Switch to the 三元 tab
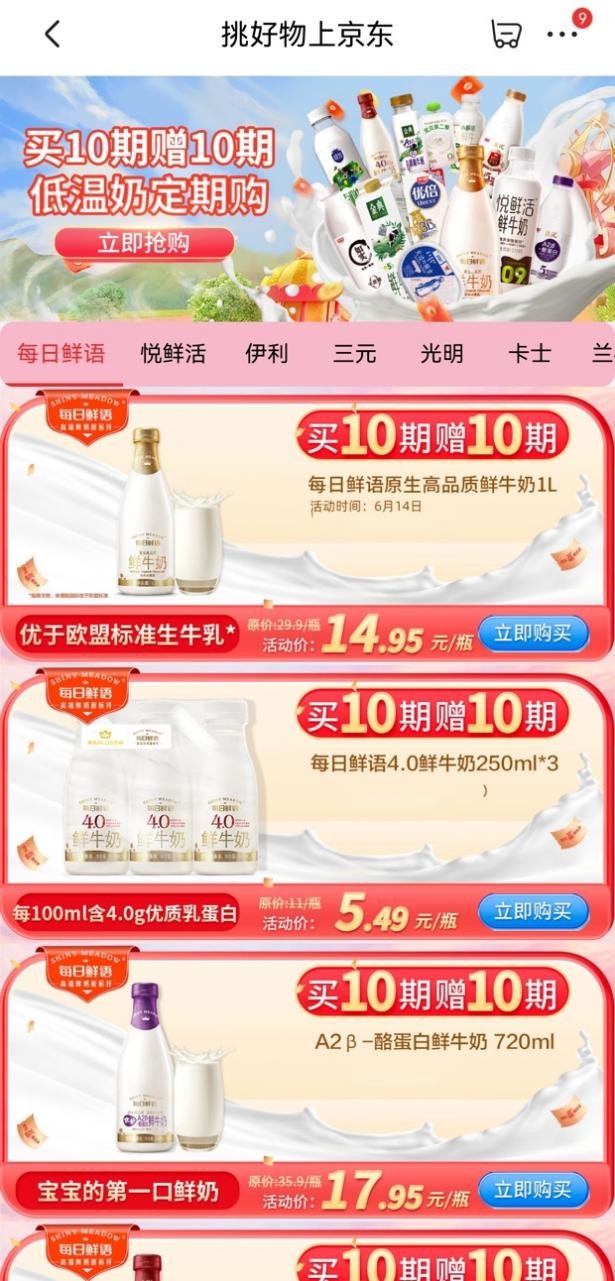 click(x=355, y=354)
